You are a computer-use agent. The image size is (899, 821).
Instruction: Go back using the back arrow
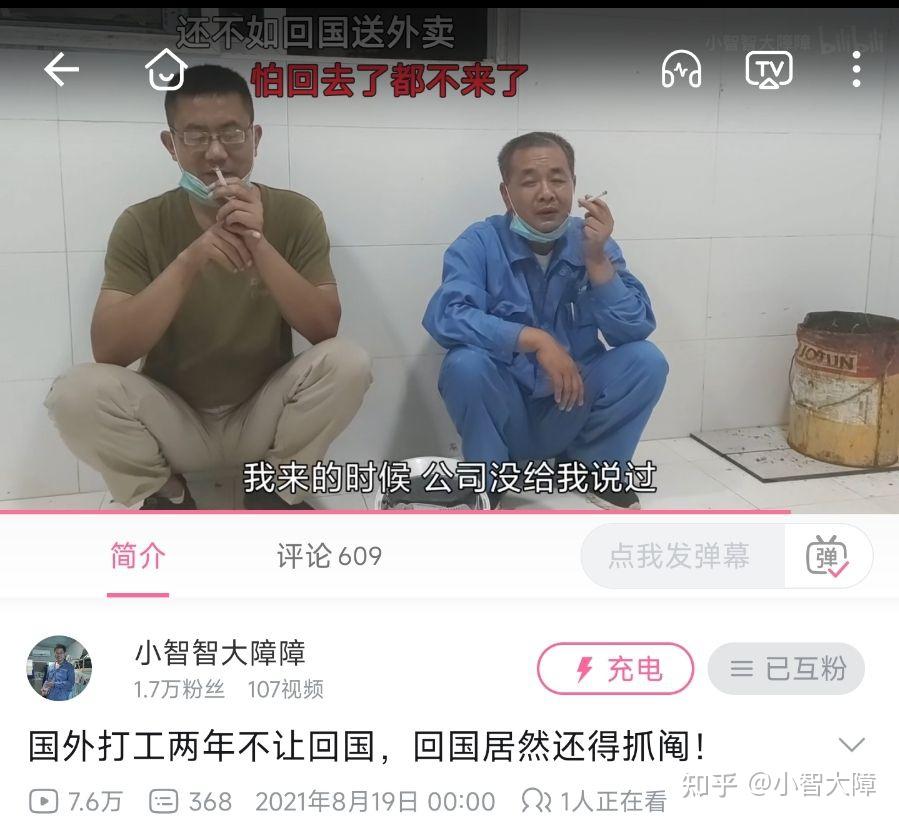click(61, 70)
